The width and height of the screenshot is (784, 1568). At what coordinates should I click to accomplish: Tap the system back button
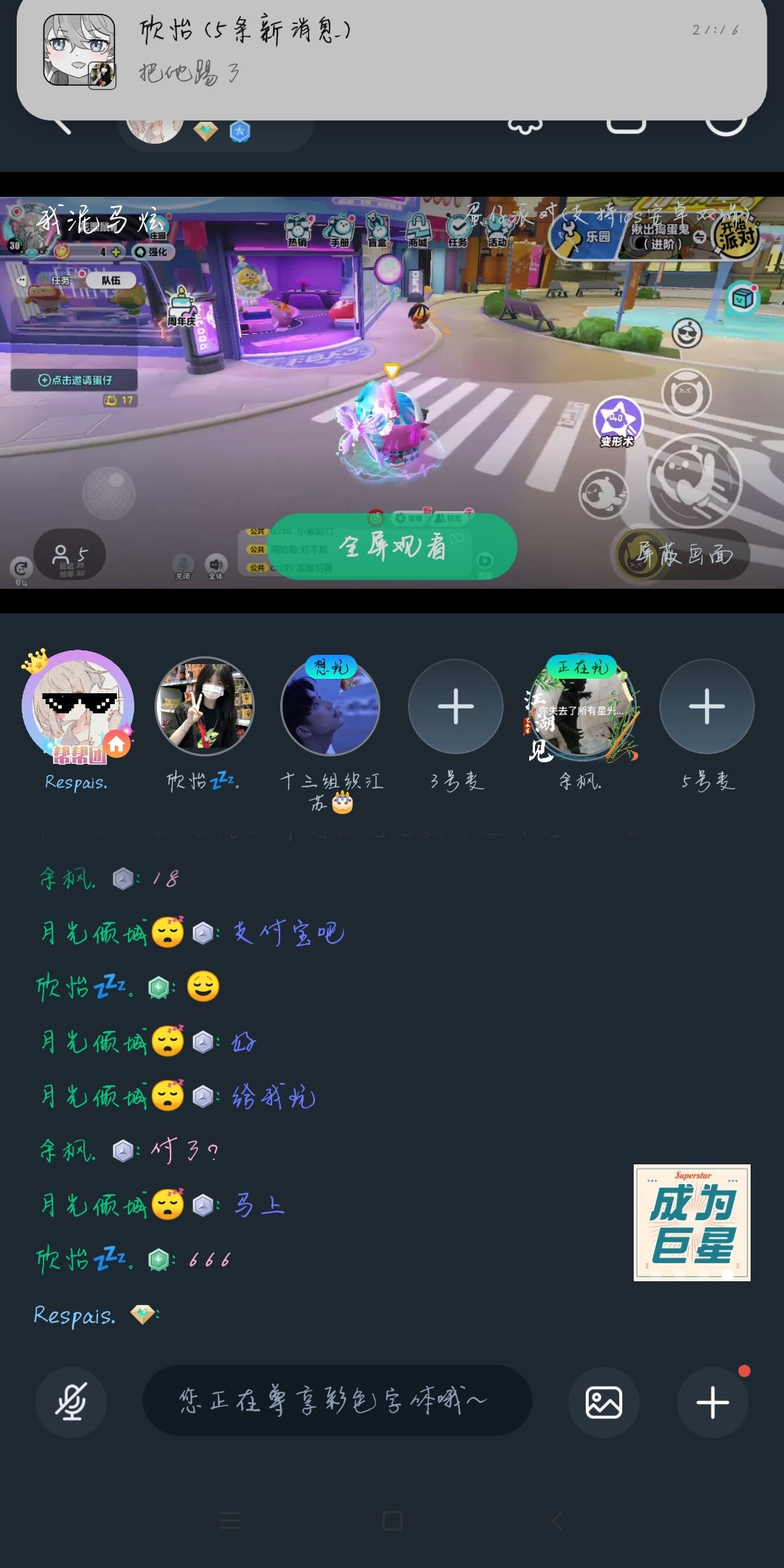pos(557,1521)
